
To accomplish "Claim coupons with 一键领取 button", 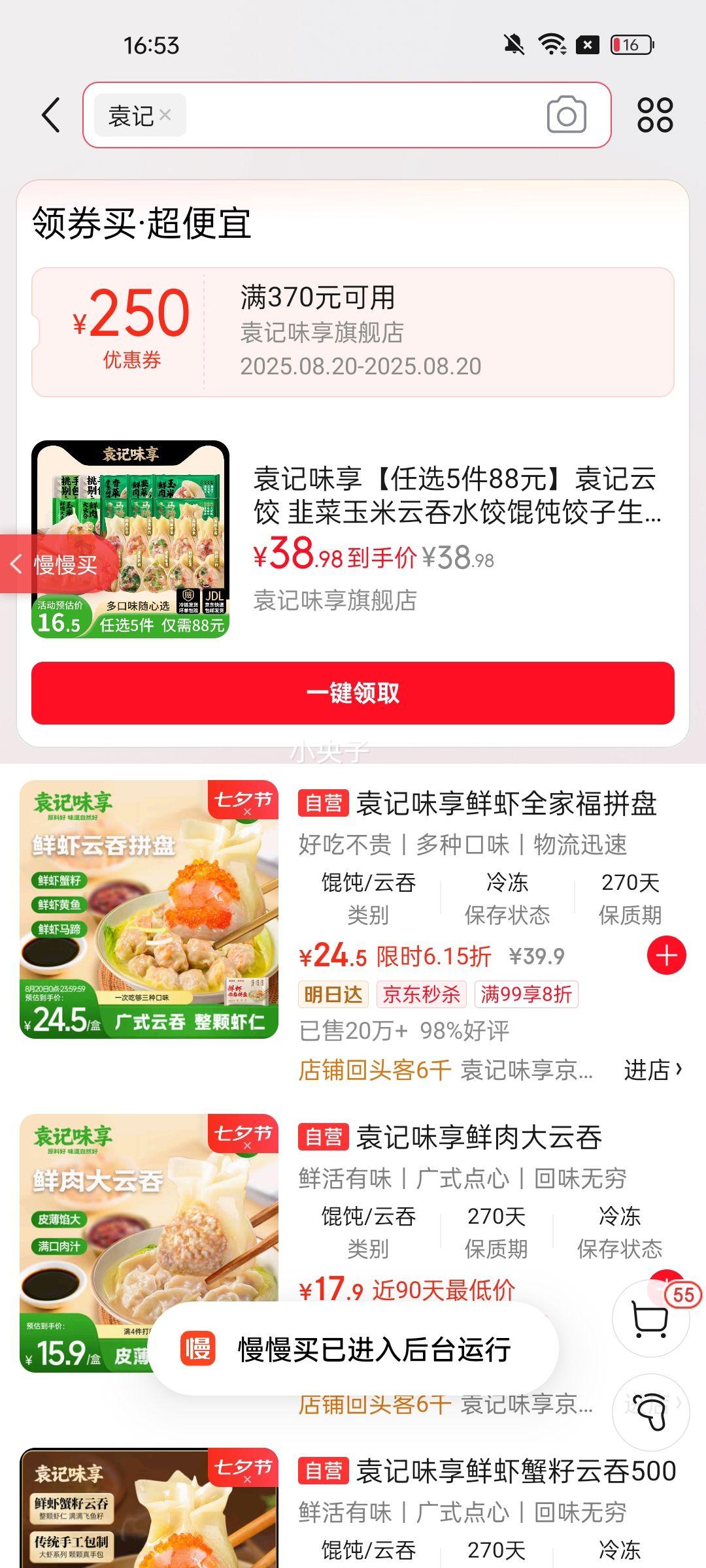I will pyautogui.click(x=352, y=693).
